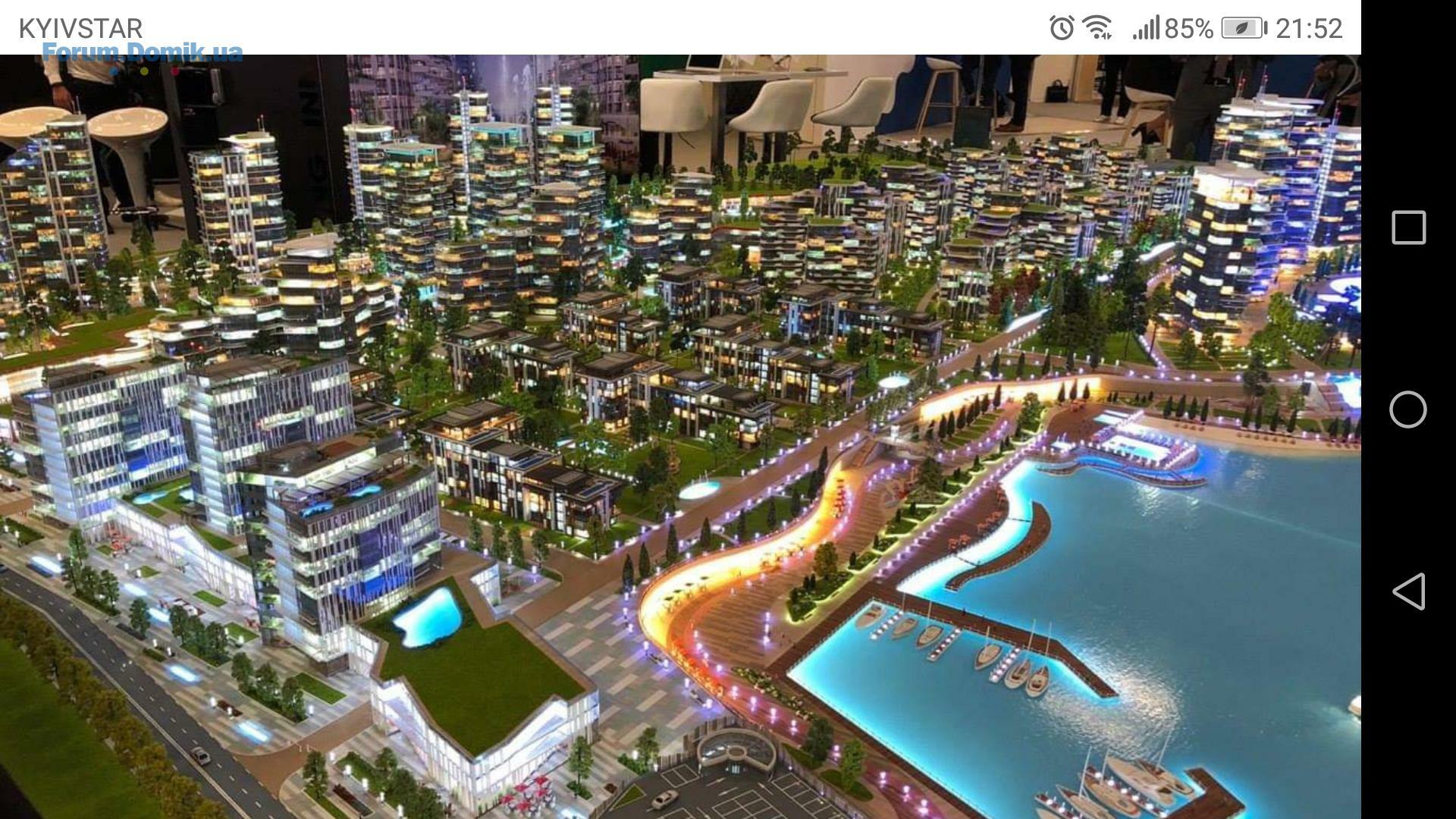The image size is (1456, 819).
Task: Open the recent apps overview
Action: (1408, 227)
